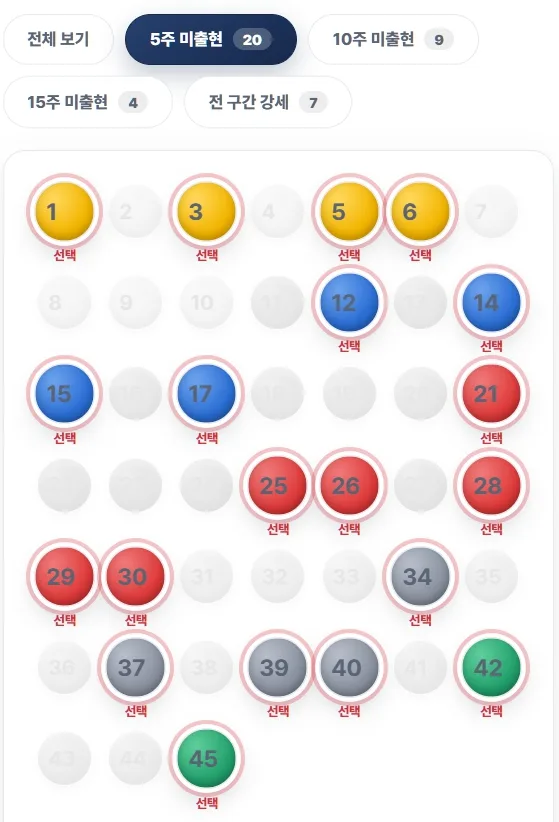Select gray ball number 40
Image resolution: width=559 pixels, height=822 pixels.
click(x=349, y=667)
